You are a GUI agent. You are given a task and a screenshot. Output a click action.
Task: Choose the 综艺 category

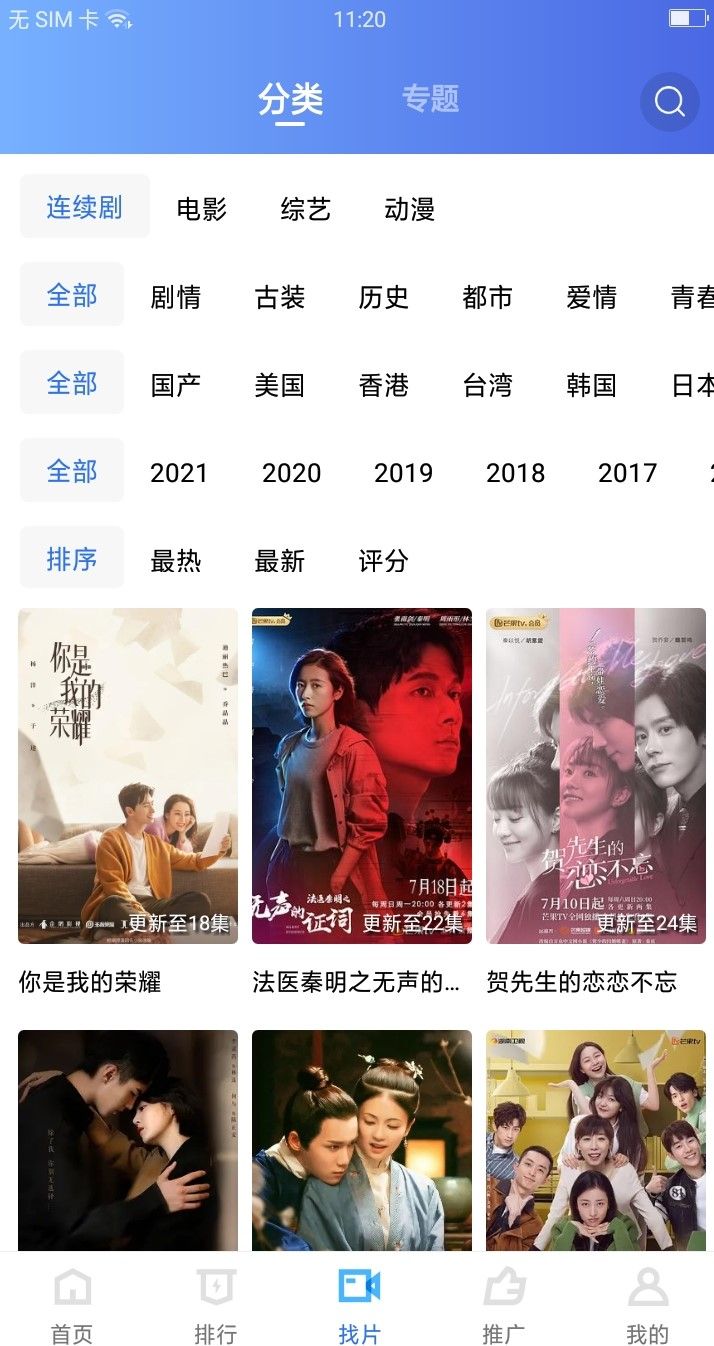click(305, 208)
